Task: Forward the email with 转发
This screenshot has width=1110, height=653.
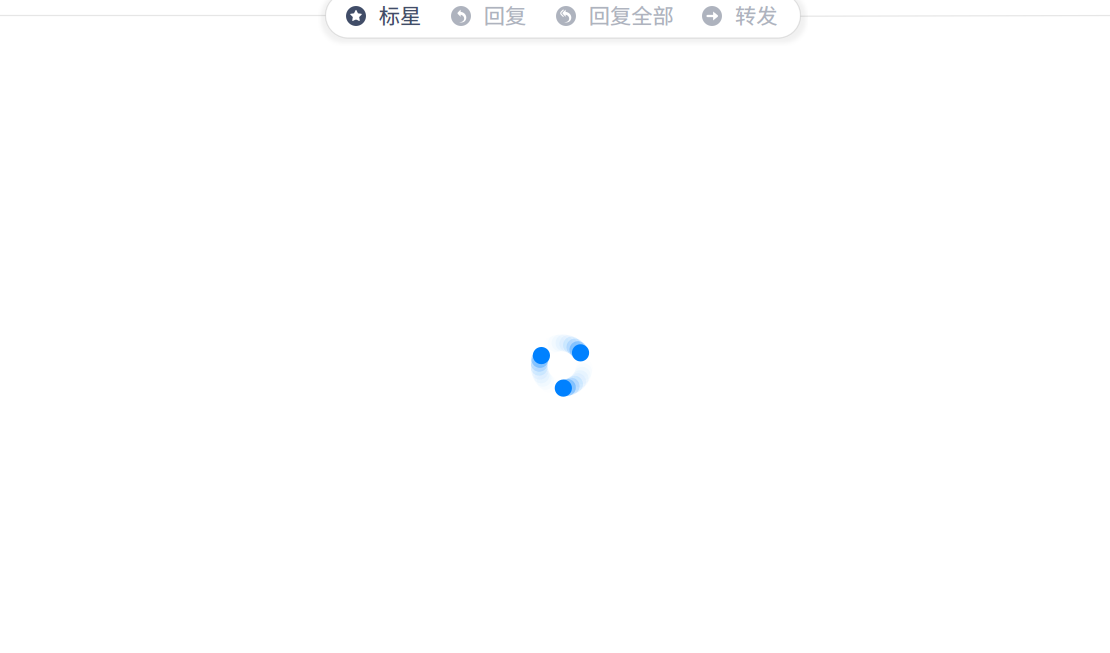Action: pos(740,16)
